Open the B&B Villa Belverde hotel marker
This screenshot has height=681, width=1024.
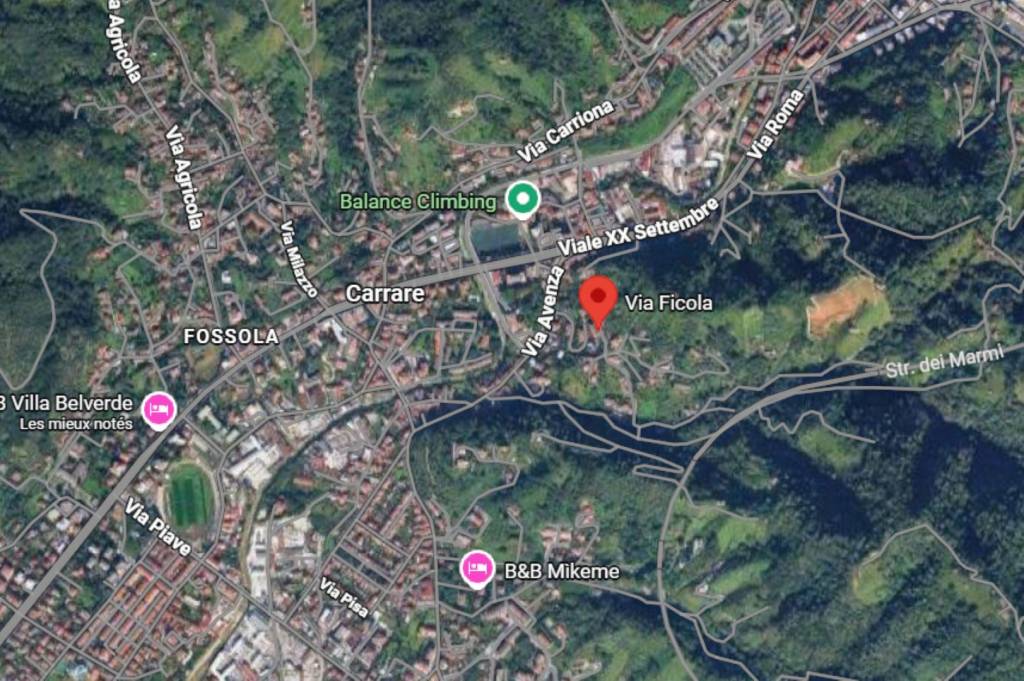[x=159, y=409]
